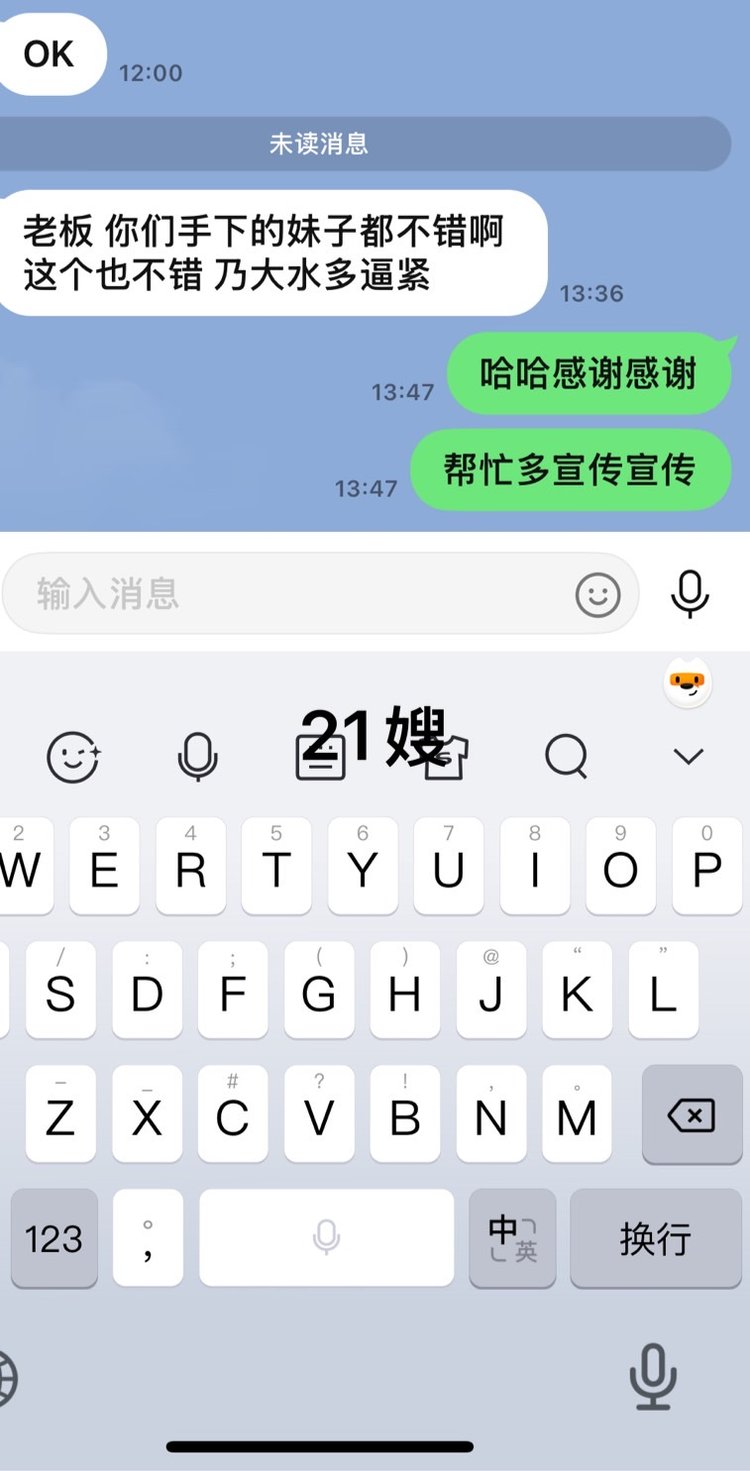Open the keyboard toolbar search
Viewport: 750px width, 1471px height.
tap(567, 757)
